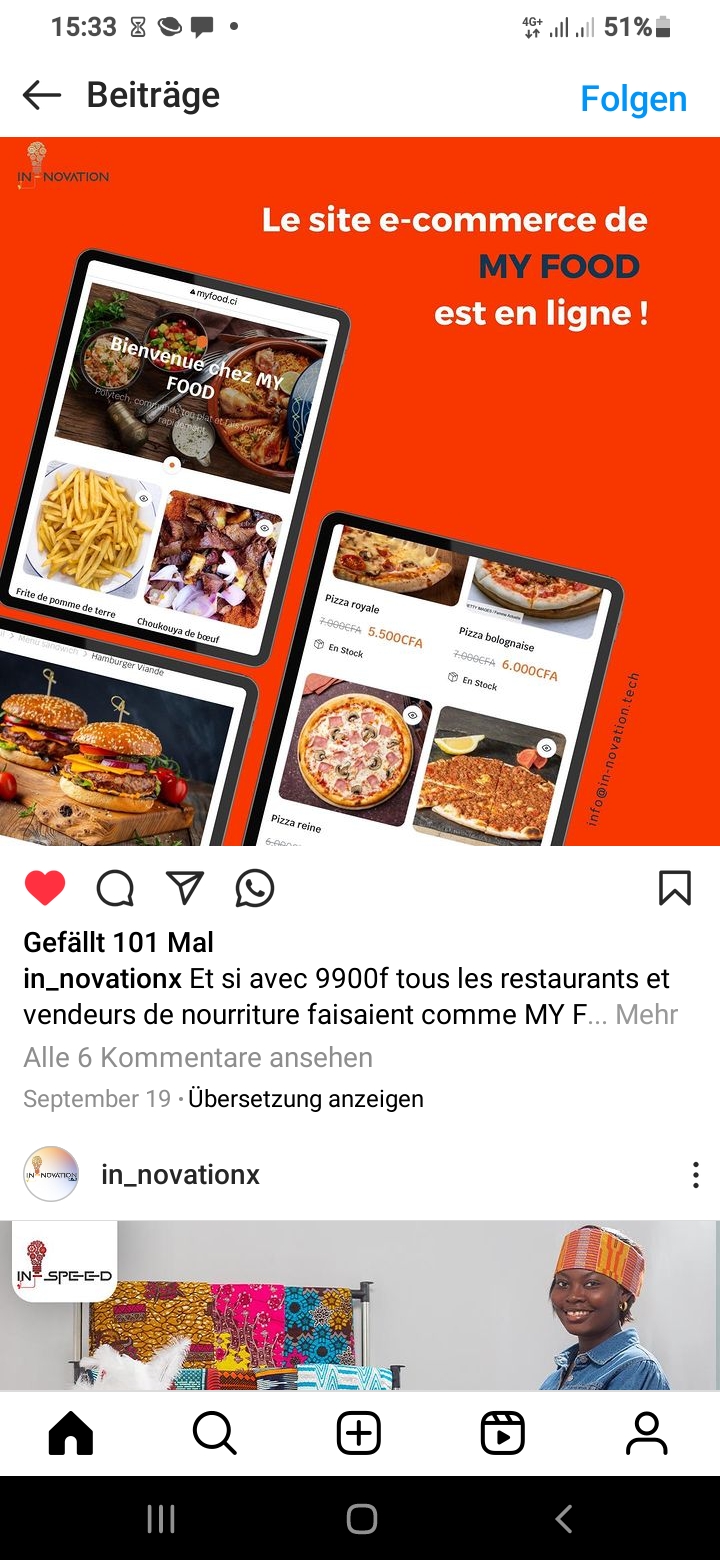Expand the caption with Mehr
Screen dimensions: 720x1560
(646, 1015)
